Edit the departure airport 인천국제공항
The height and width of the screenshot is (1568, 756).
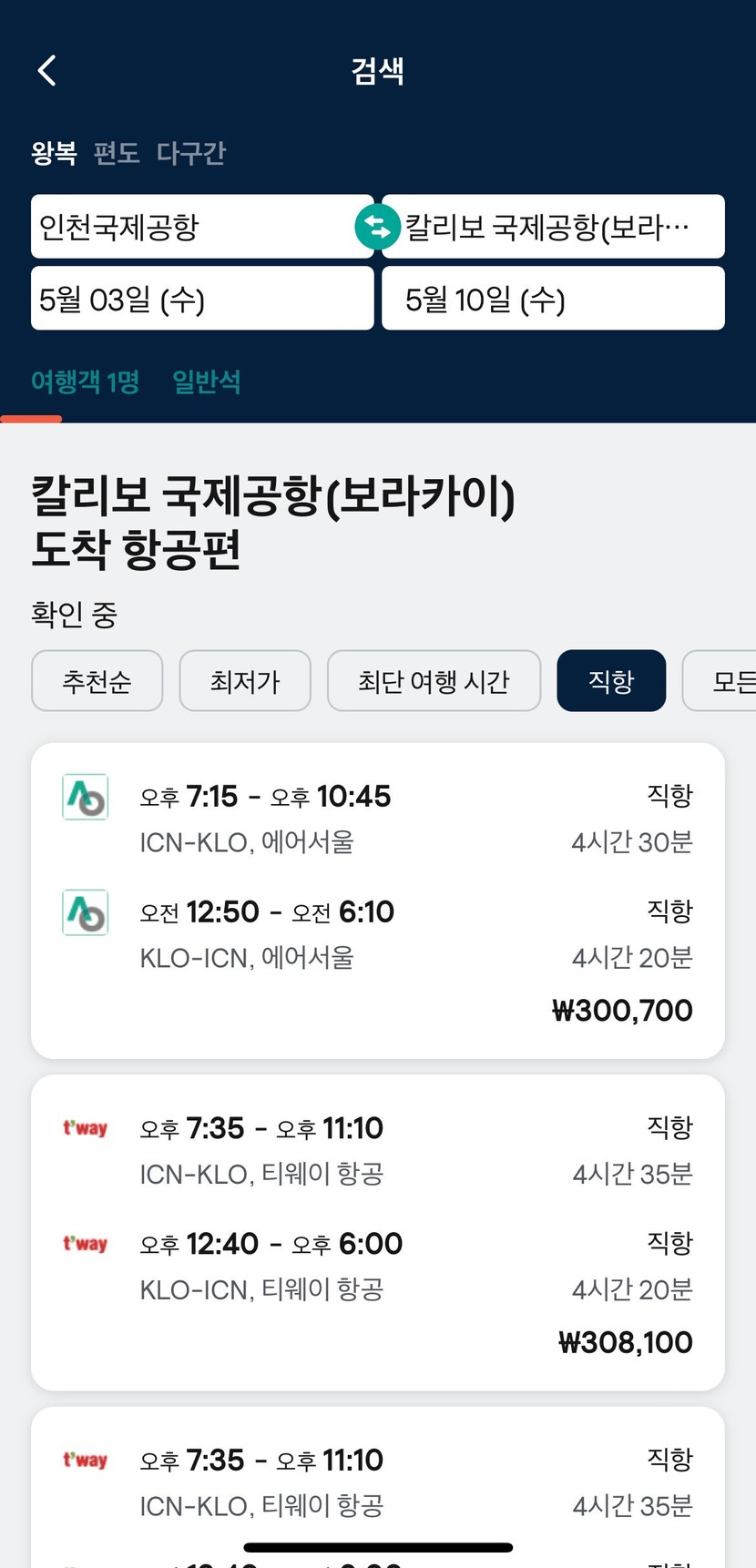coord(202,227)
